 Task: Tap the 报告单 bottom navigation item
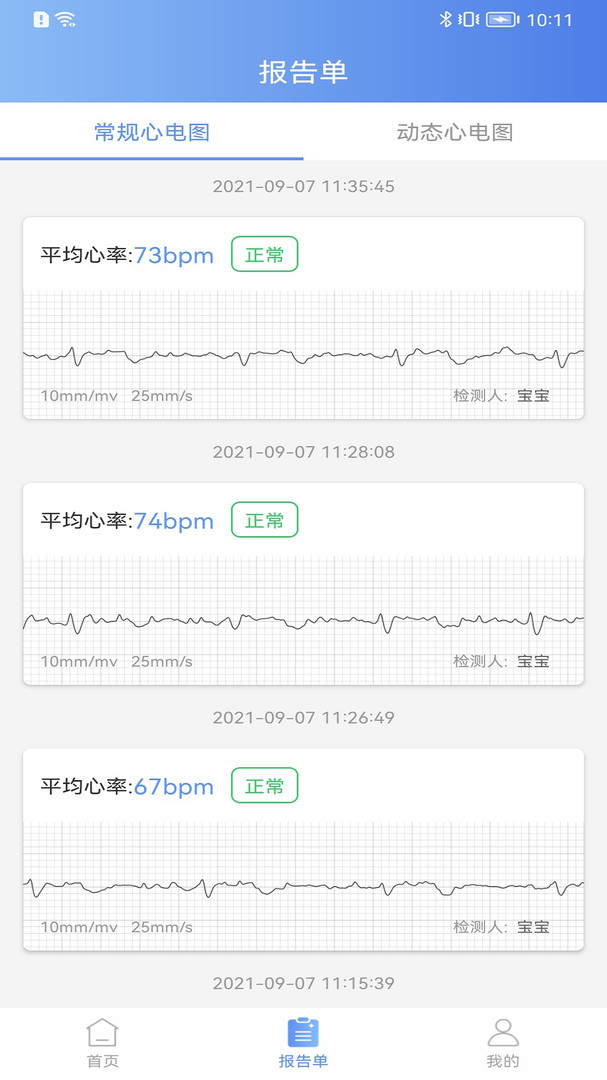pyautogui.click(x=303, y=1043)
